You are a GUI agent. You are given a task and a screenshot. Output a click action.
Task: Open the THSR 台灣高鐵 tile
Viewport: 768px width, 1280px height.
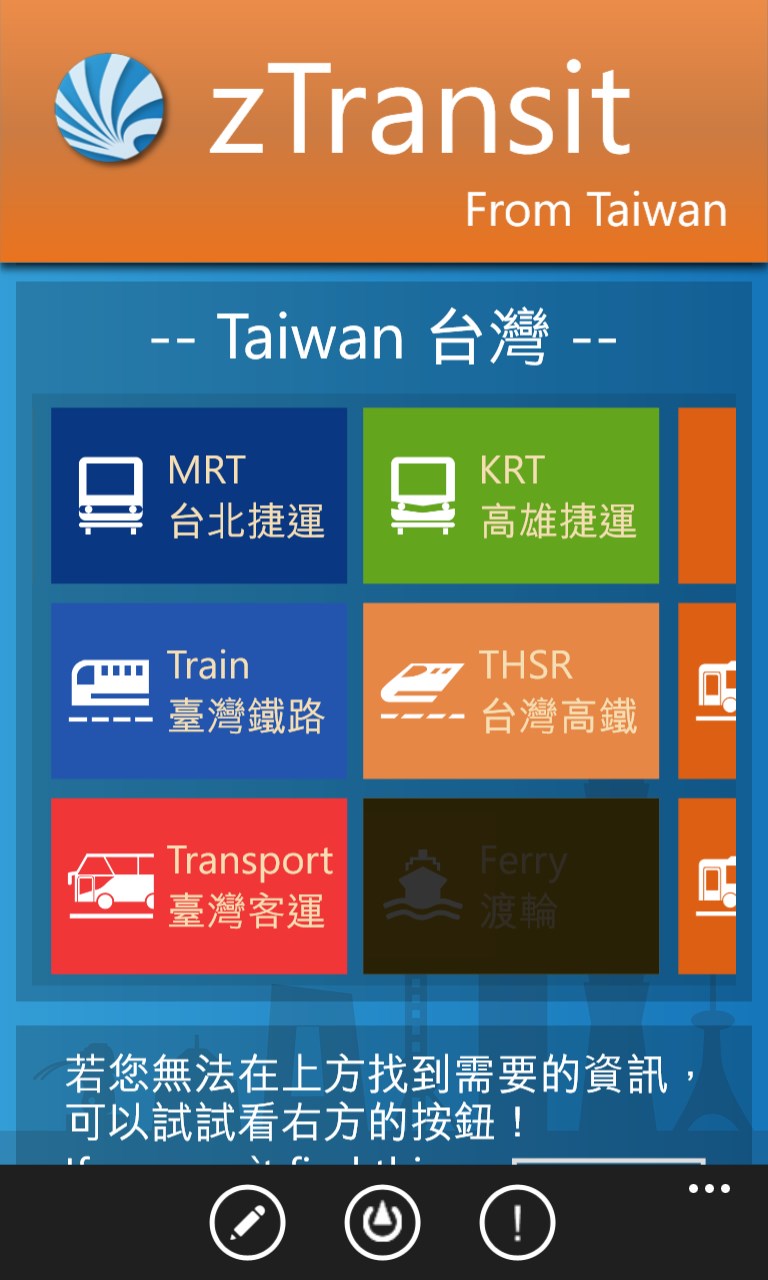pos(511,690)
